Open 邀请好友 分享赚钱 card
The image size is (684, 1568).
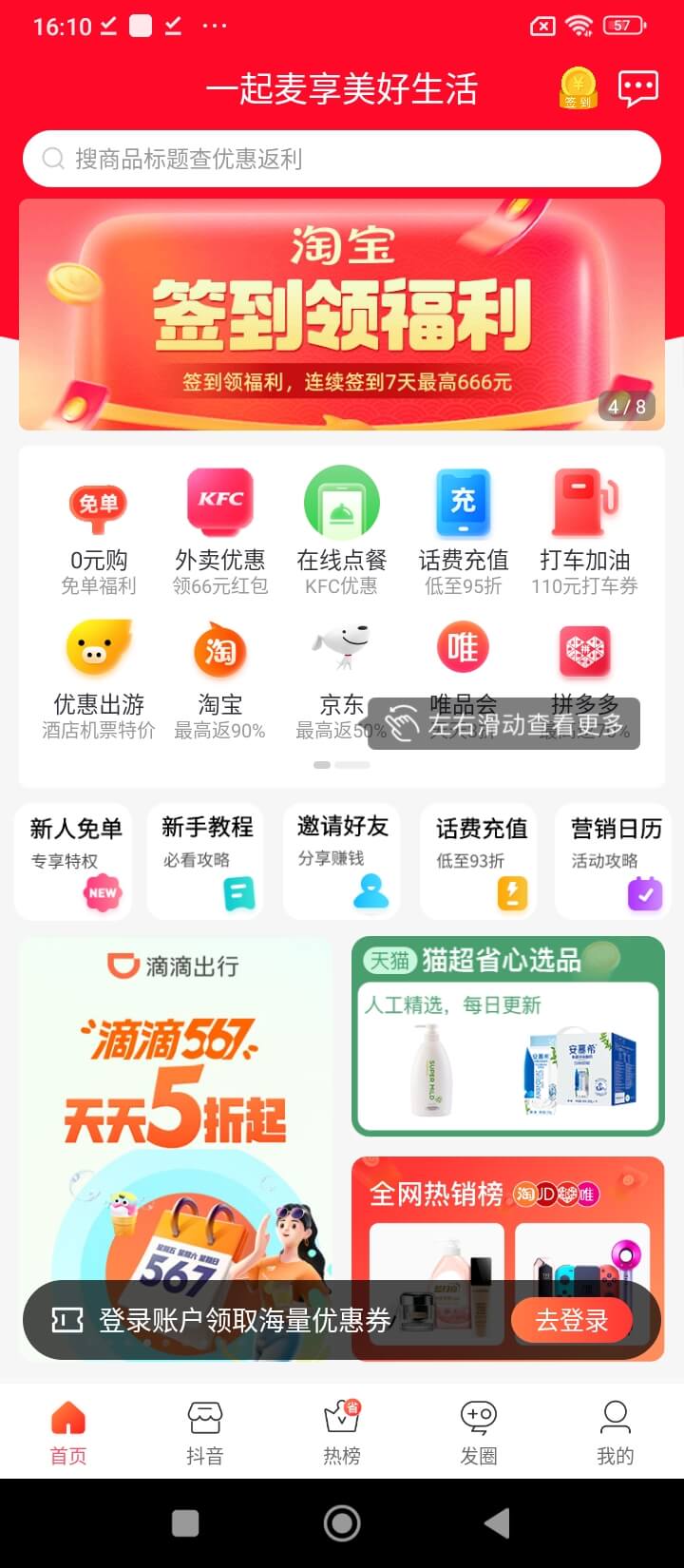342,861
